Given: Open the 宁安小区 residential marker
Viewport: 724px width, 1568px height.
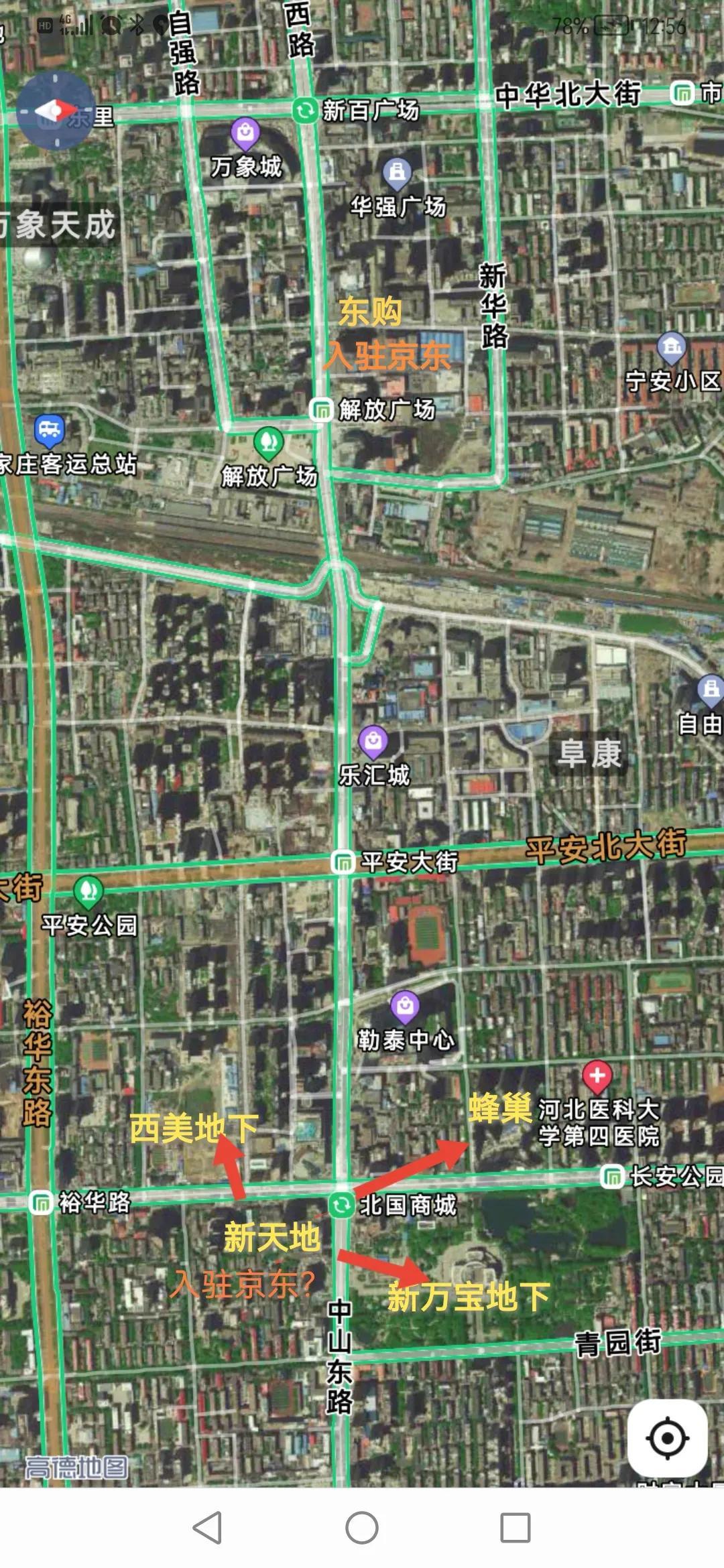Looking at the screenshot, I should pos(672,346).
